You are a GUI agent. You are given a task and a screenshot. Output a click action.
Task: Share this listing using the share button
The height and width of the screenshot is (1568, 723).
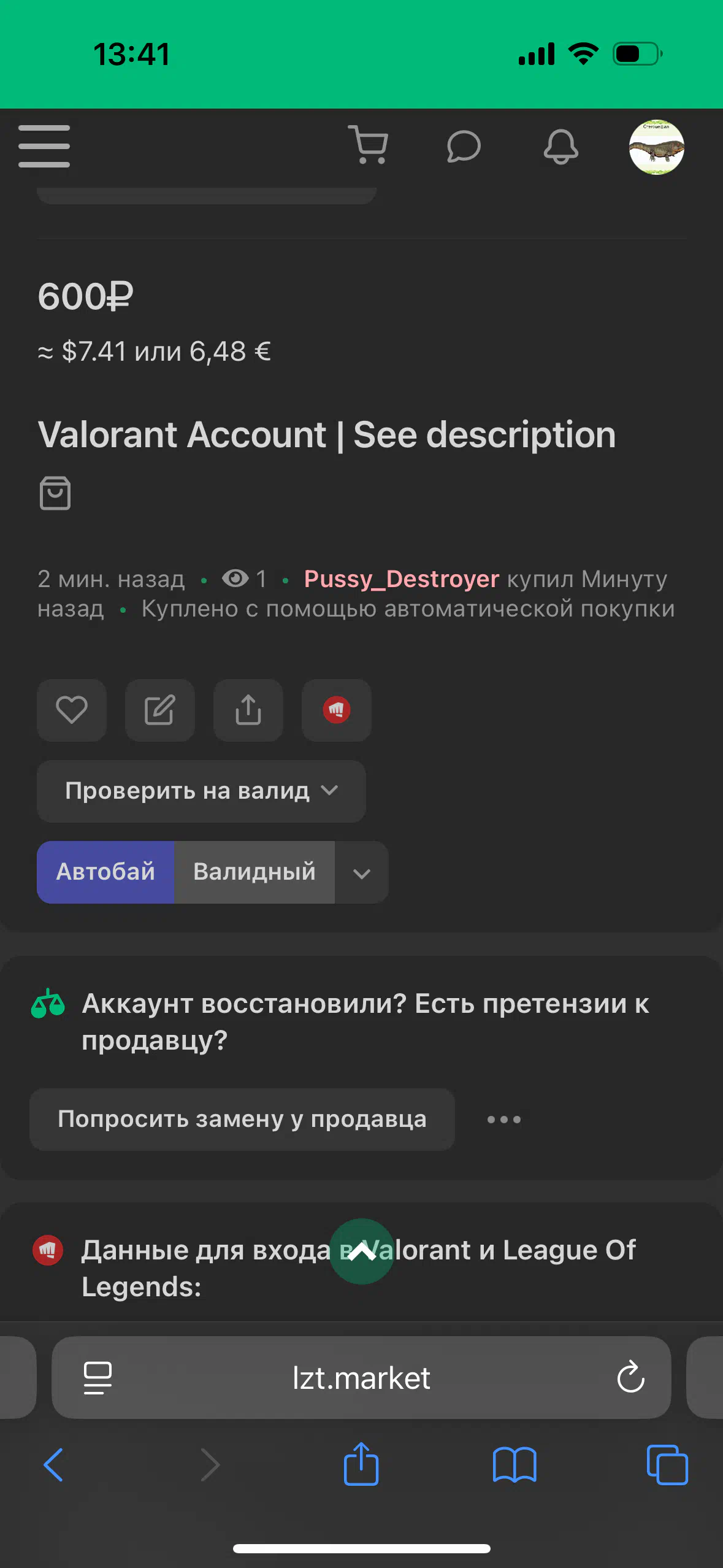[x=248, y=710]
